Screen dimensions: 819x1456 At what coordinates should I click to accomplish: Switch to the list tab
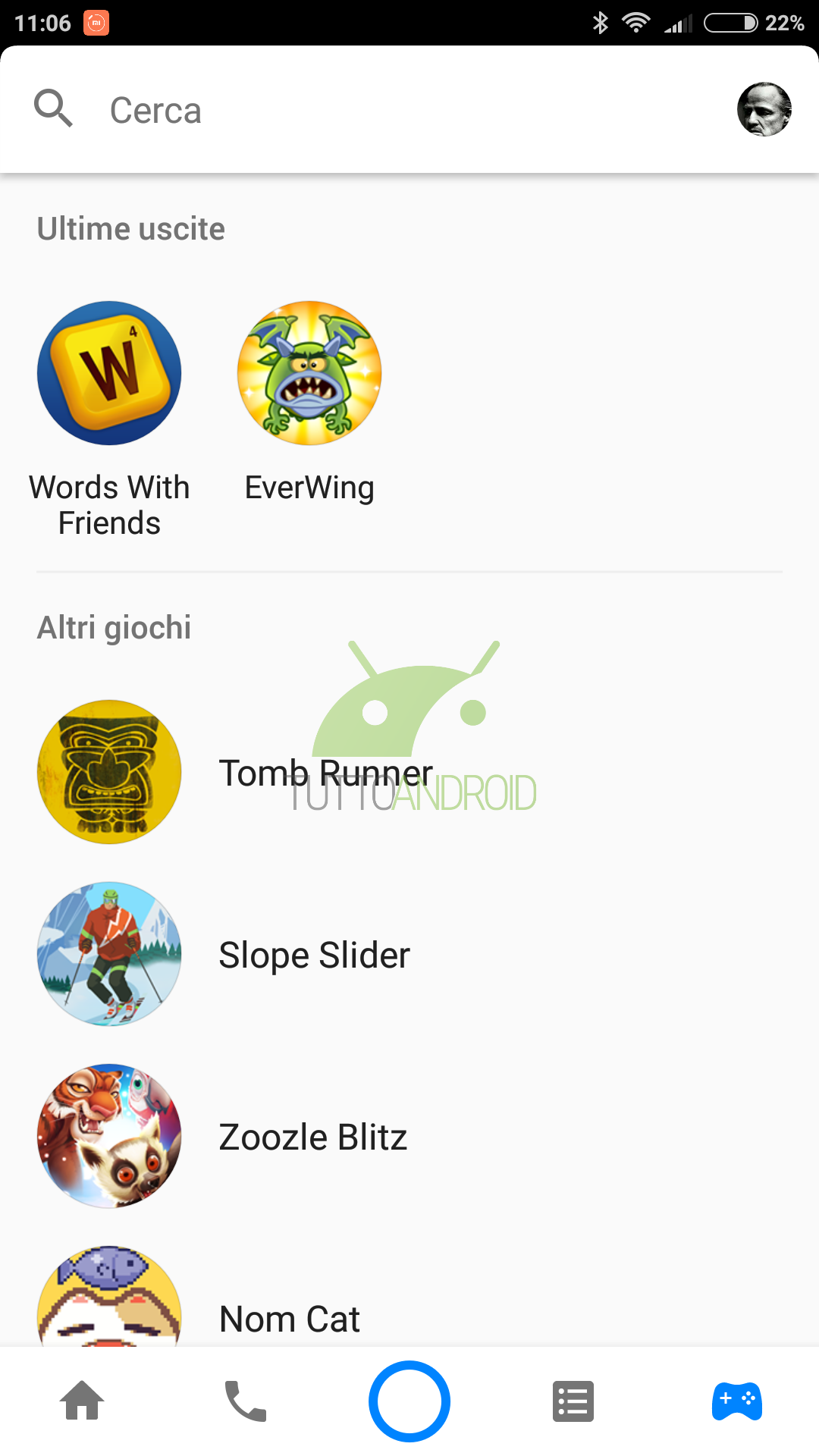573,1401
